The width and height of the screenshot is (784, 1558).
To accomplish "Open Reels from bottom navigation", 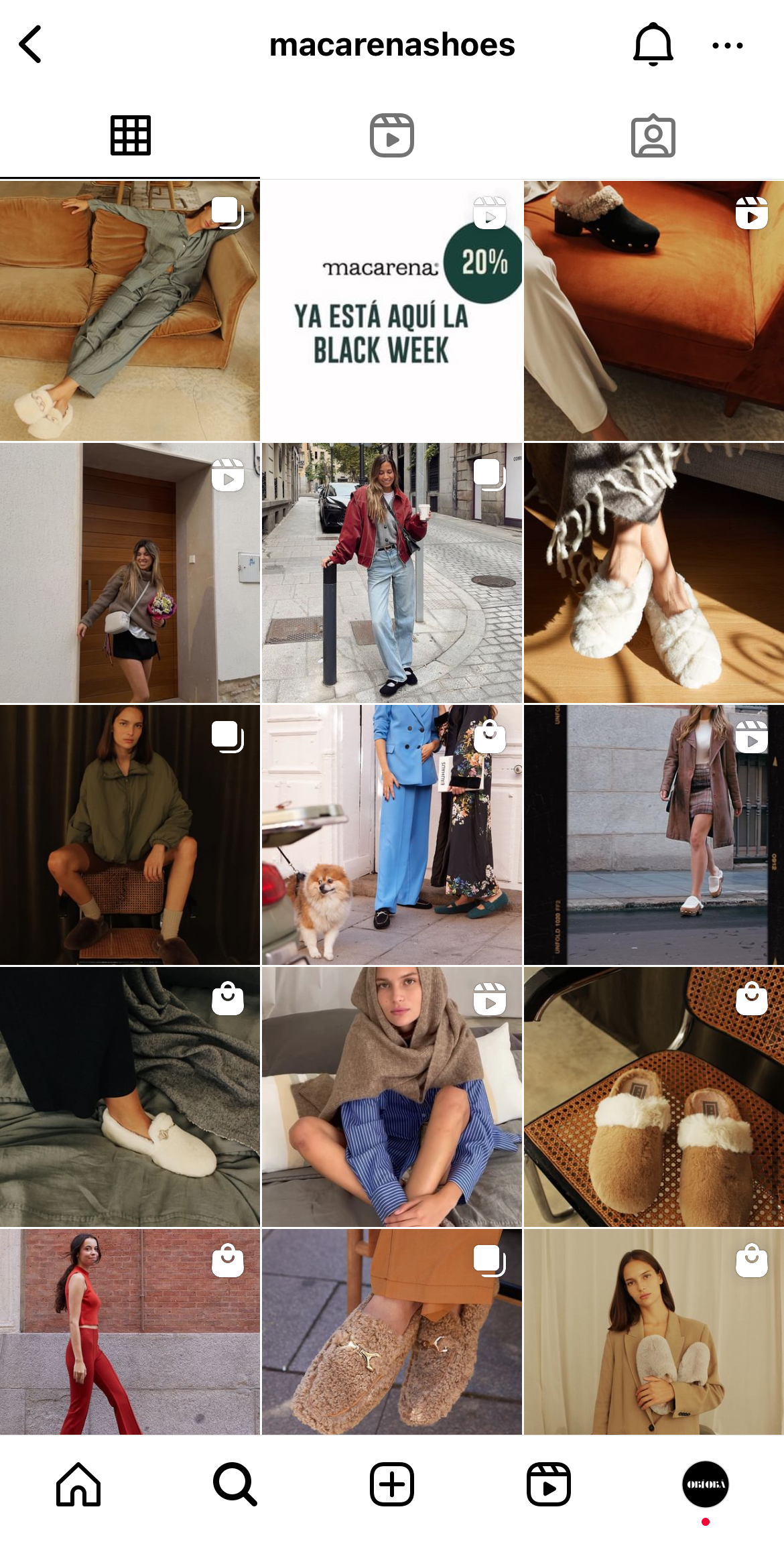I will 549,1484.
